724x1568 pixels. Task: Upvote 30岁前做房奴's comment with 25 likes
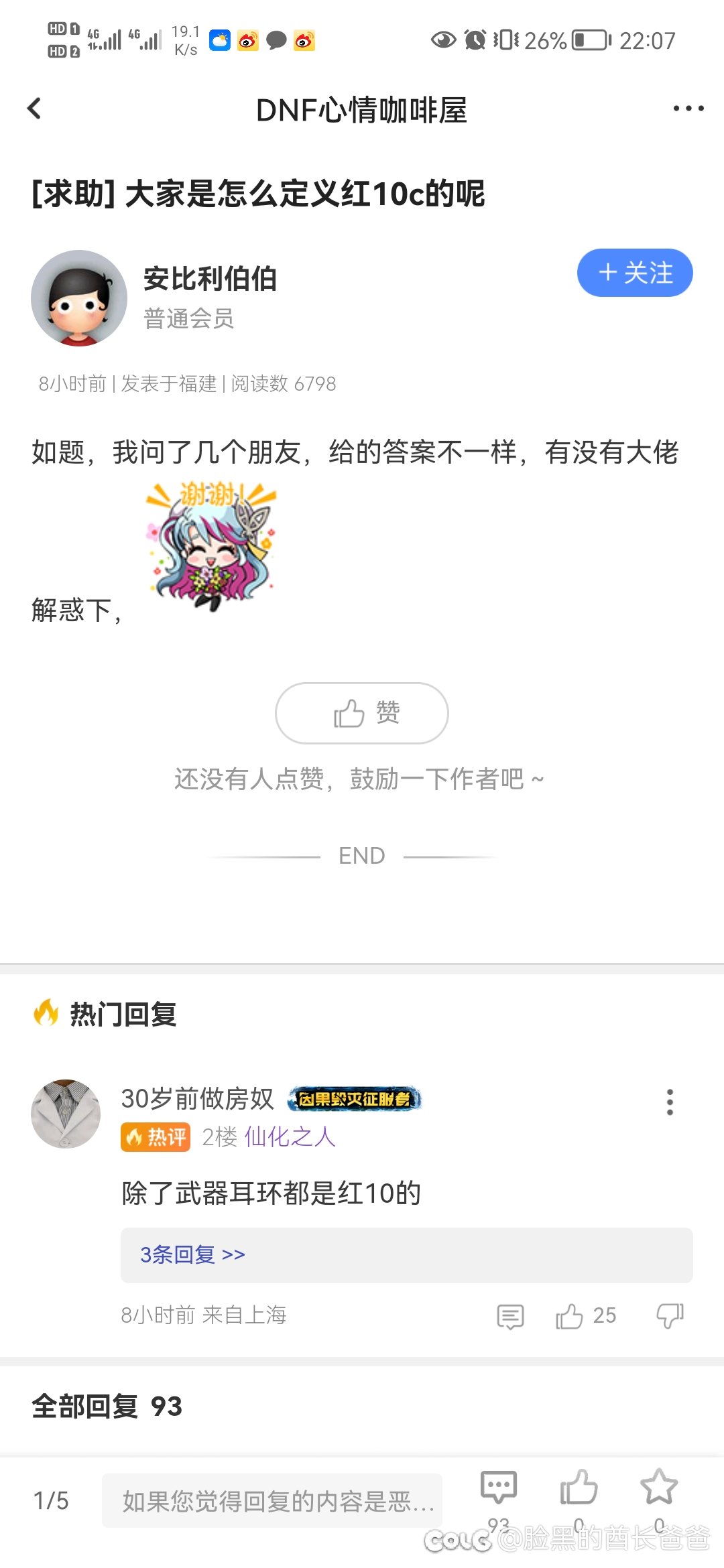570,1316
